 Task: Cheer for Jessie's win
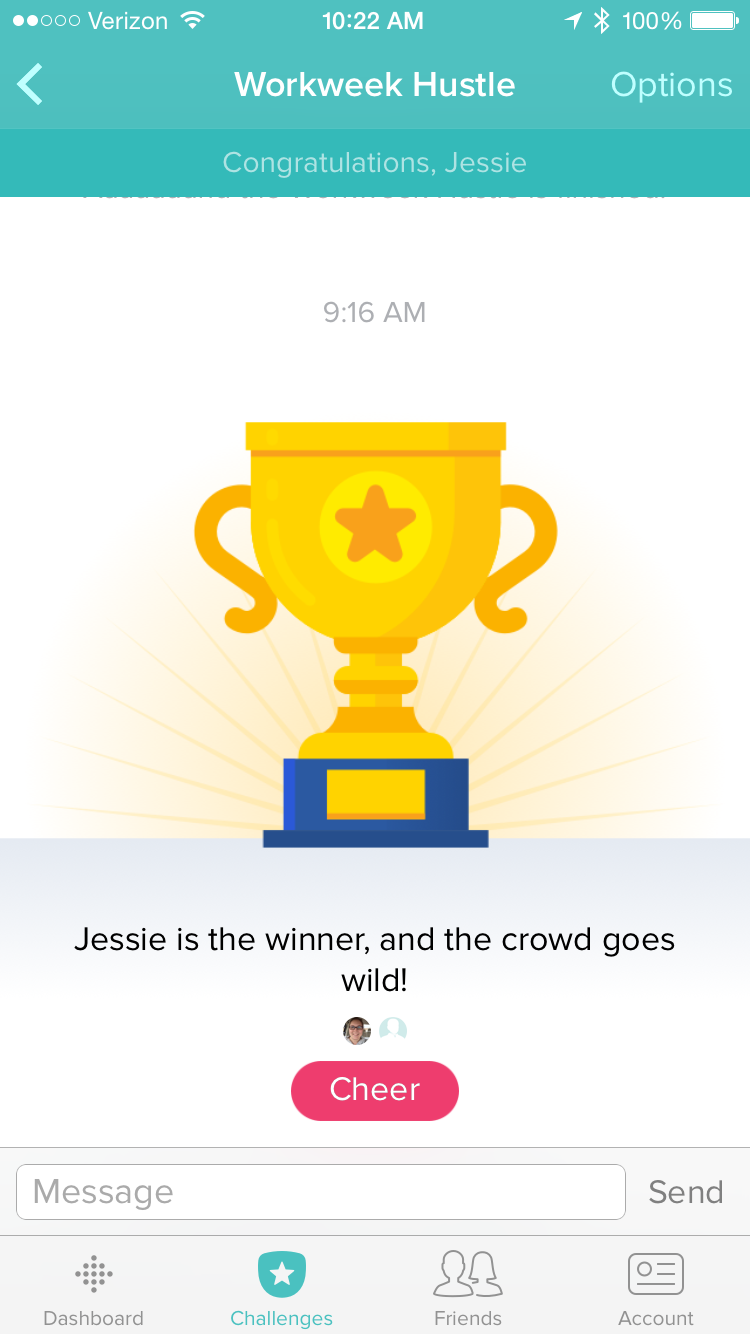click(375, 1090)
